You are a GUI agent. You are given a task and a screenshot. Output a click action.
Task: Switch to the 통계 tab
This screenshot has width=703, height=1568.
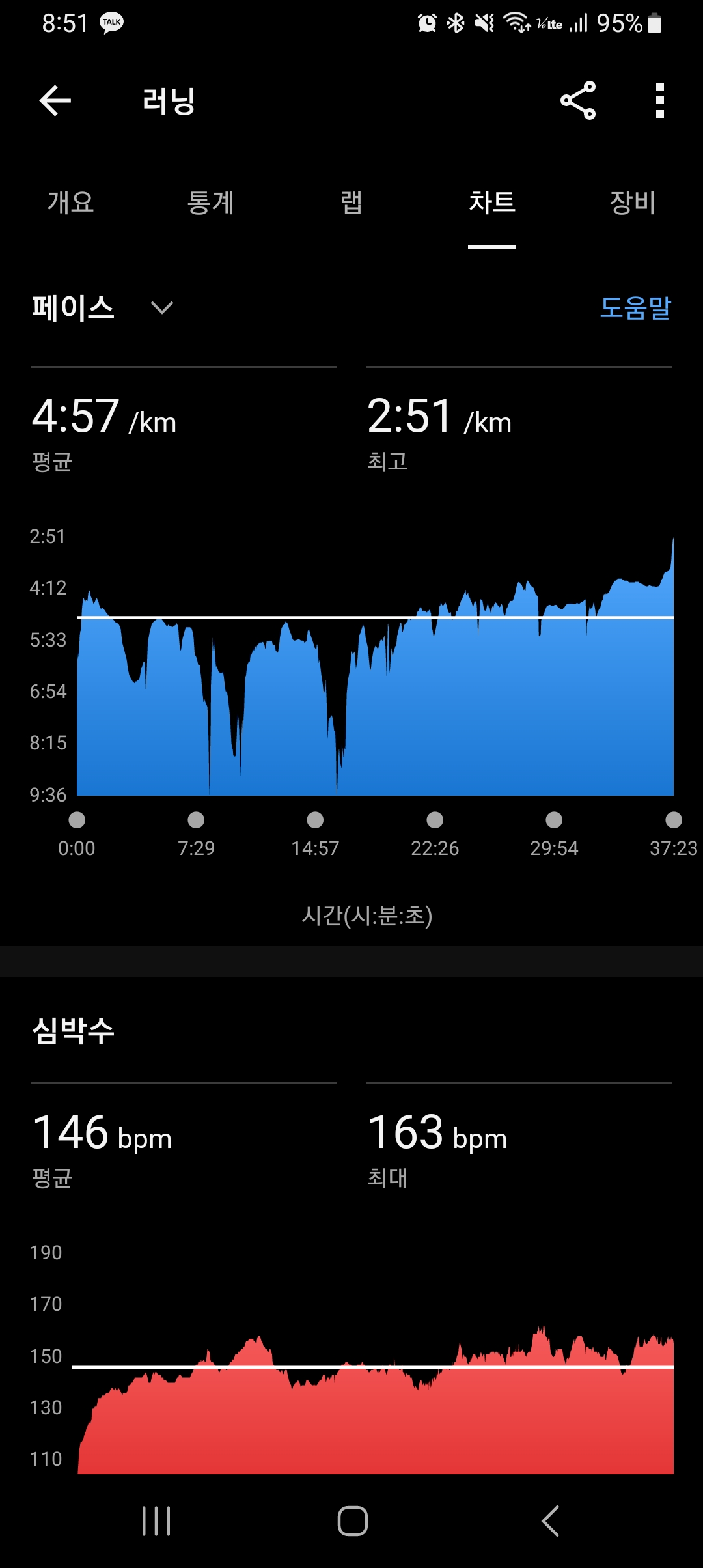point(210,203)
